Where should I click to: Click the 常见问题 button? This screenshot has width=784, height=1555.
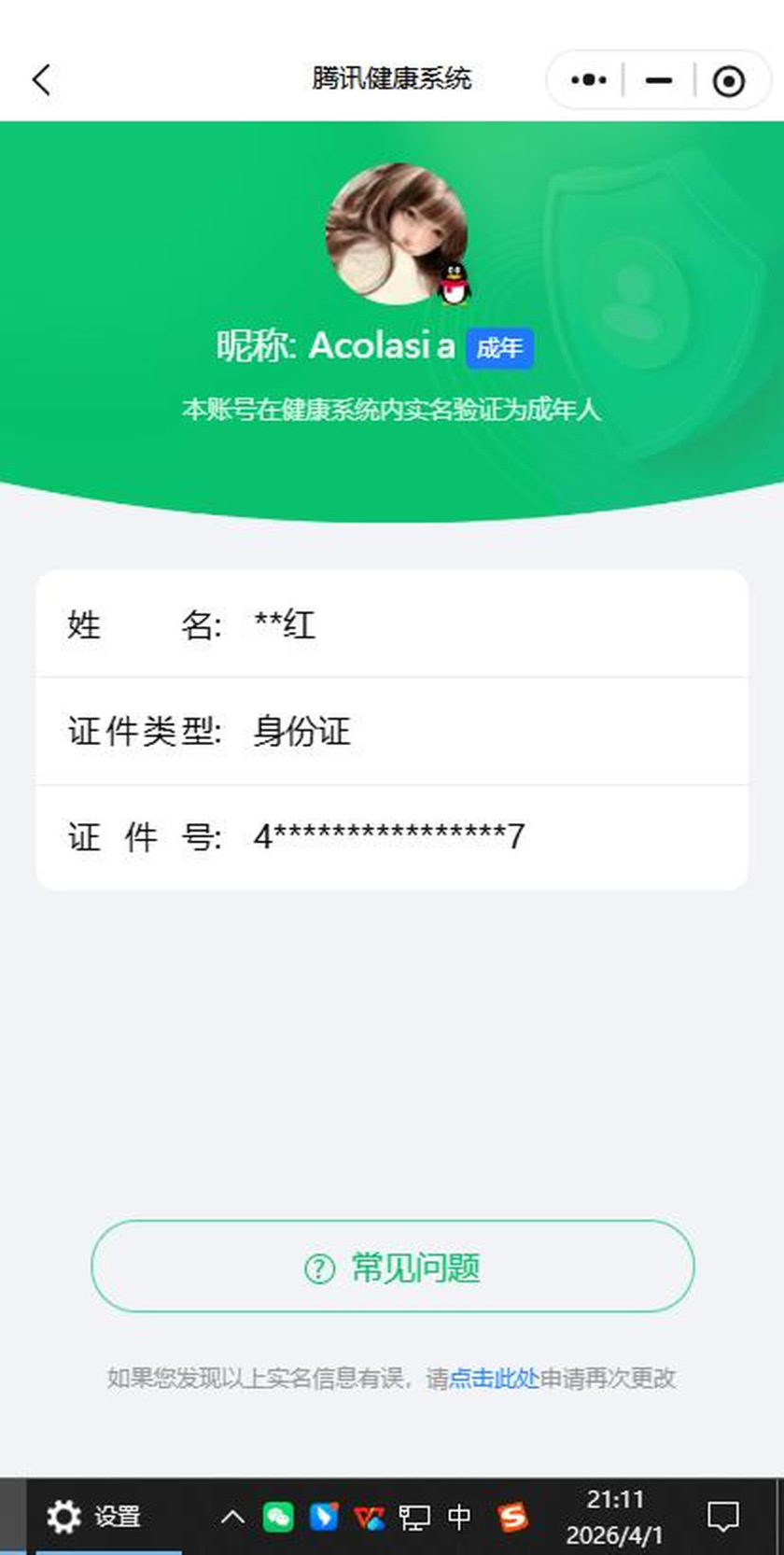coord(392,1268)
